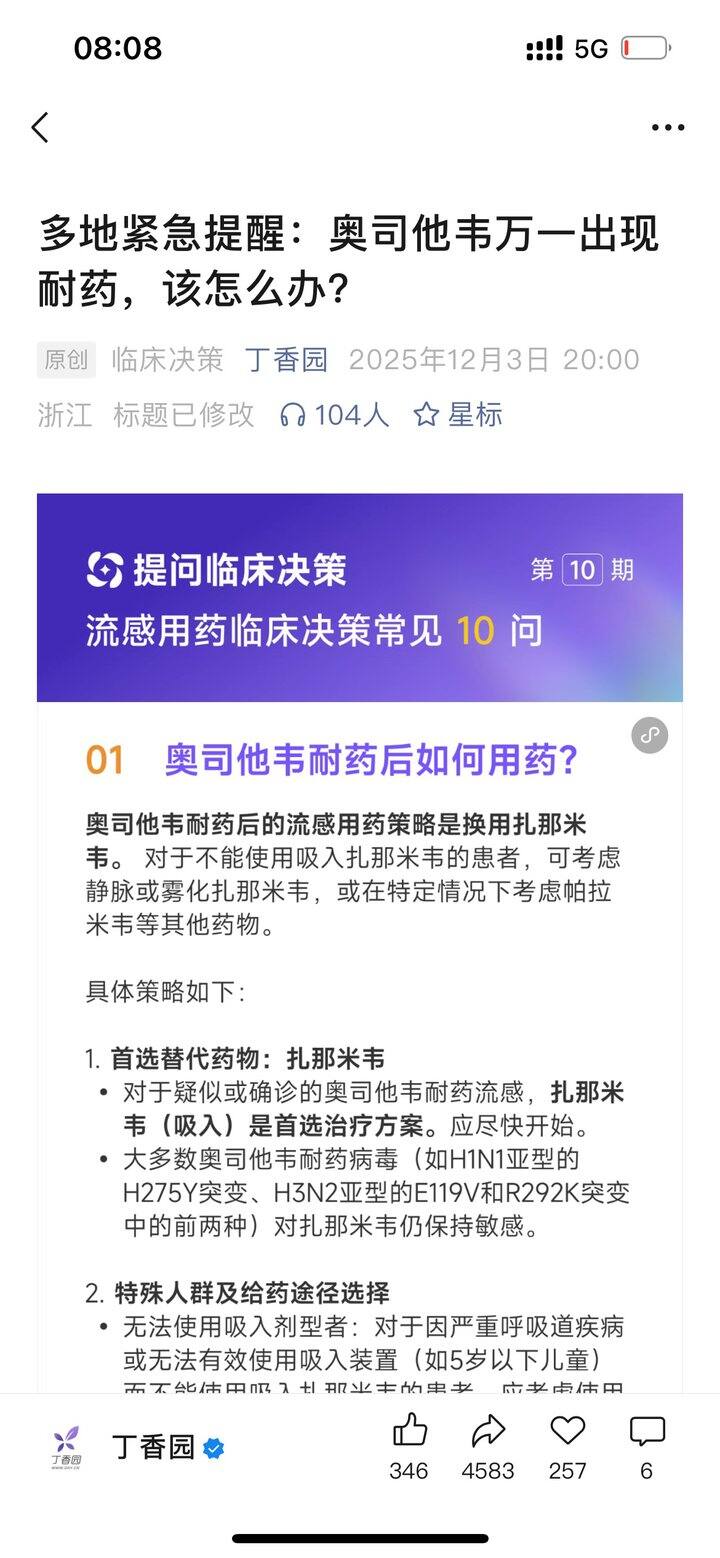Listen to article via 104人 headphone button

[x=334, y=414]
